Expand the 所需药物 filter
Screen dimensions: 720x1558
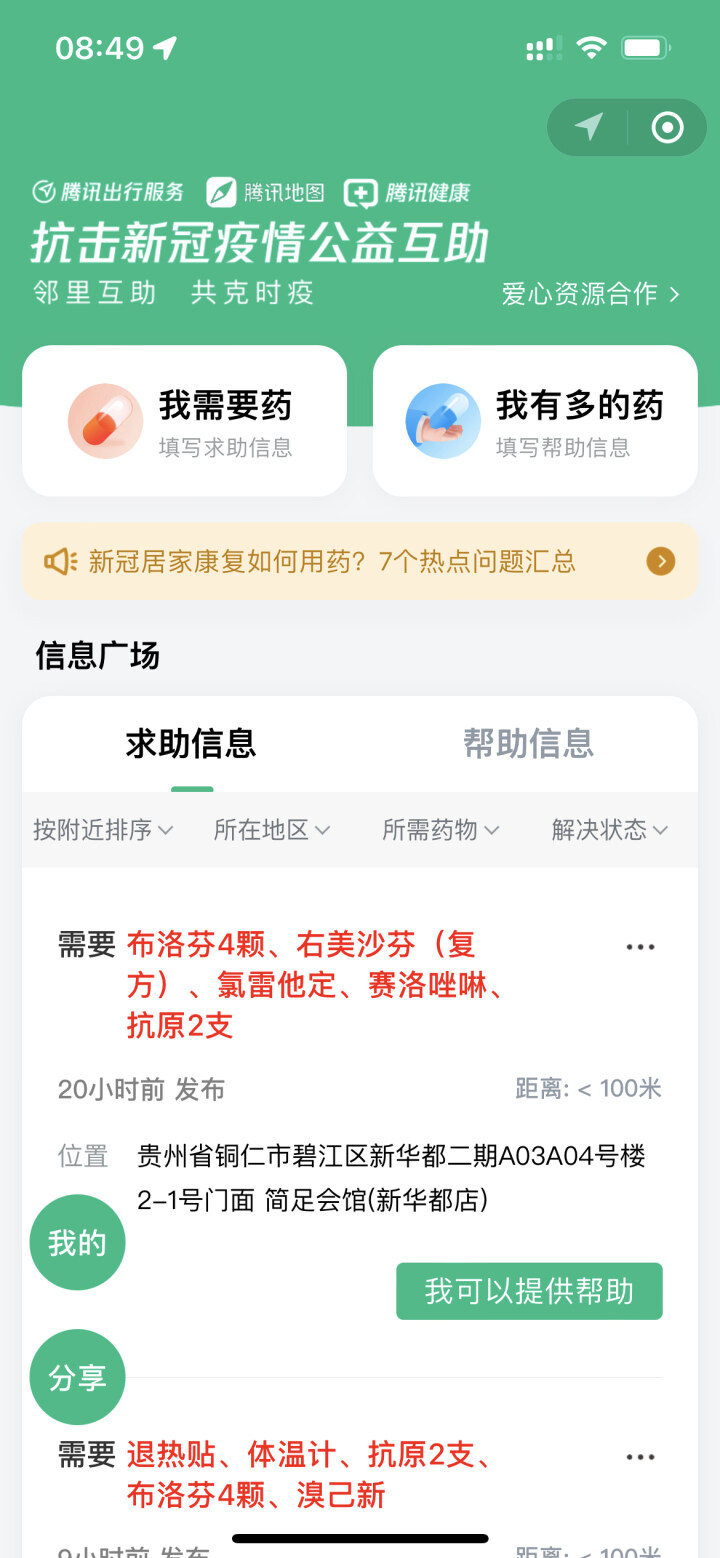440,830
